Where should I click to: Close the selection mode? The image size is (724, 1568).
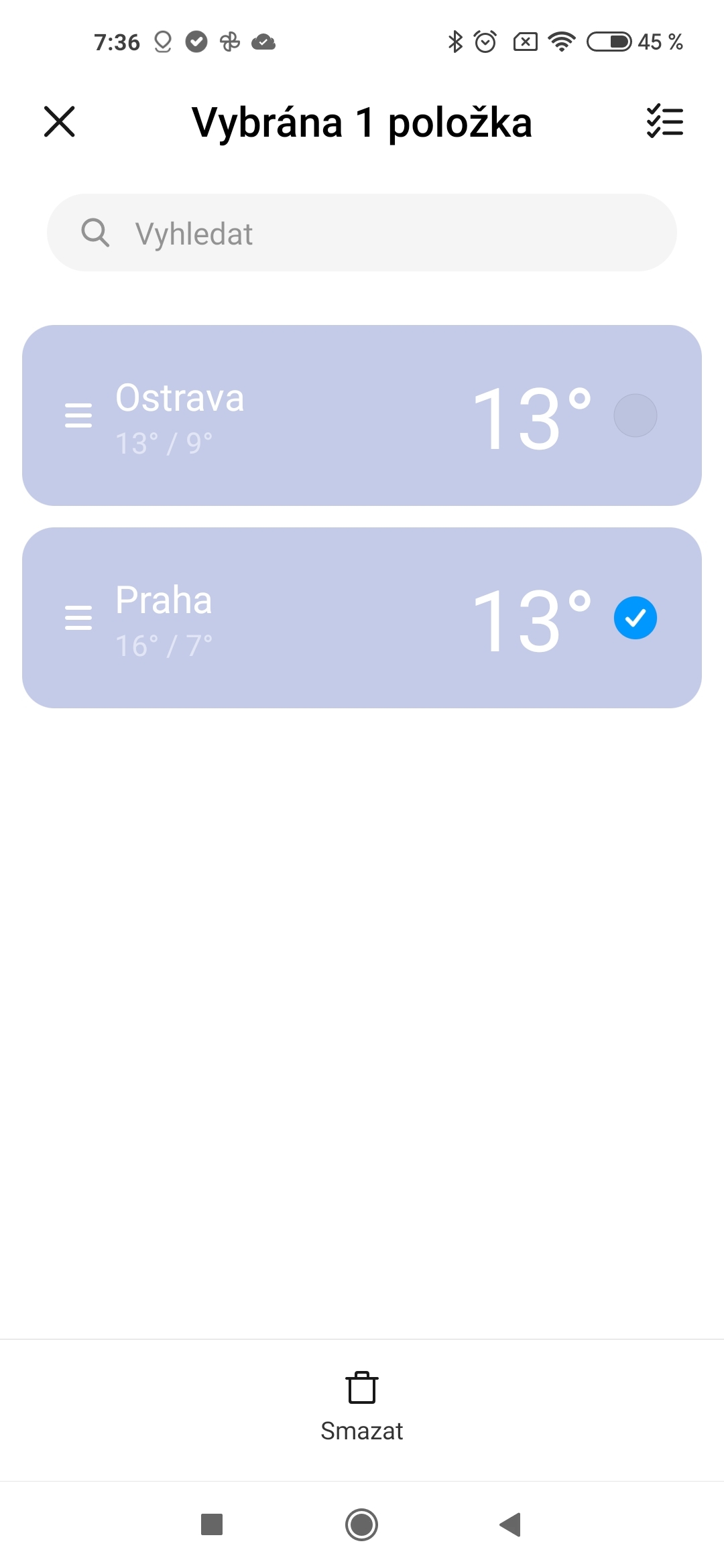coord(60,122)
